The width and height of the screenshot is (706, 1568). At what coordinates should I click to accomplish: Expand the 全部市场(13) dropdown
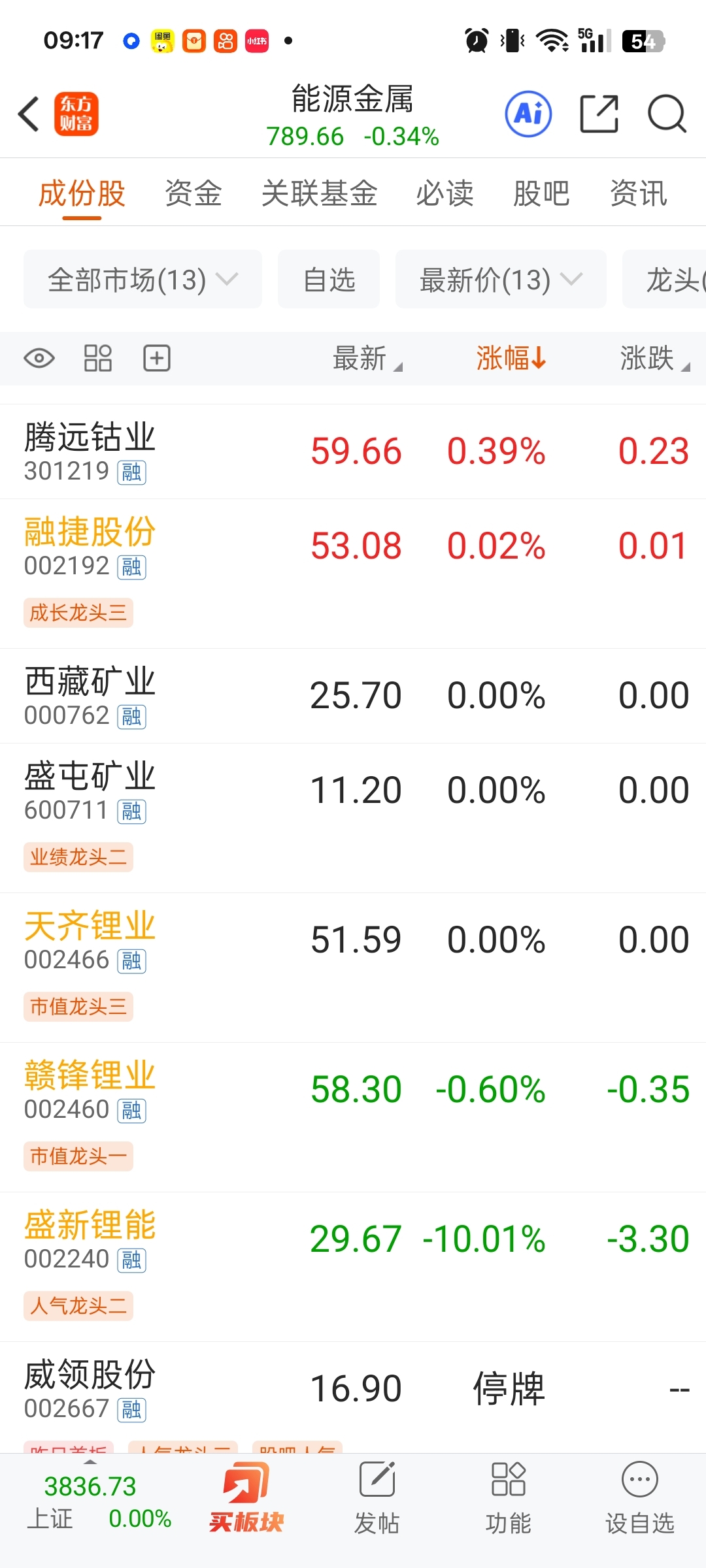pyautogui.click(x=143, y=280)
